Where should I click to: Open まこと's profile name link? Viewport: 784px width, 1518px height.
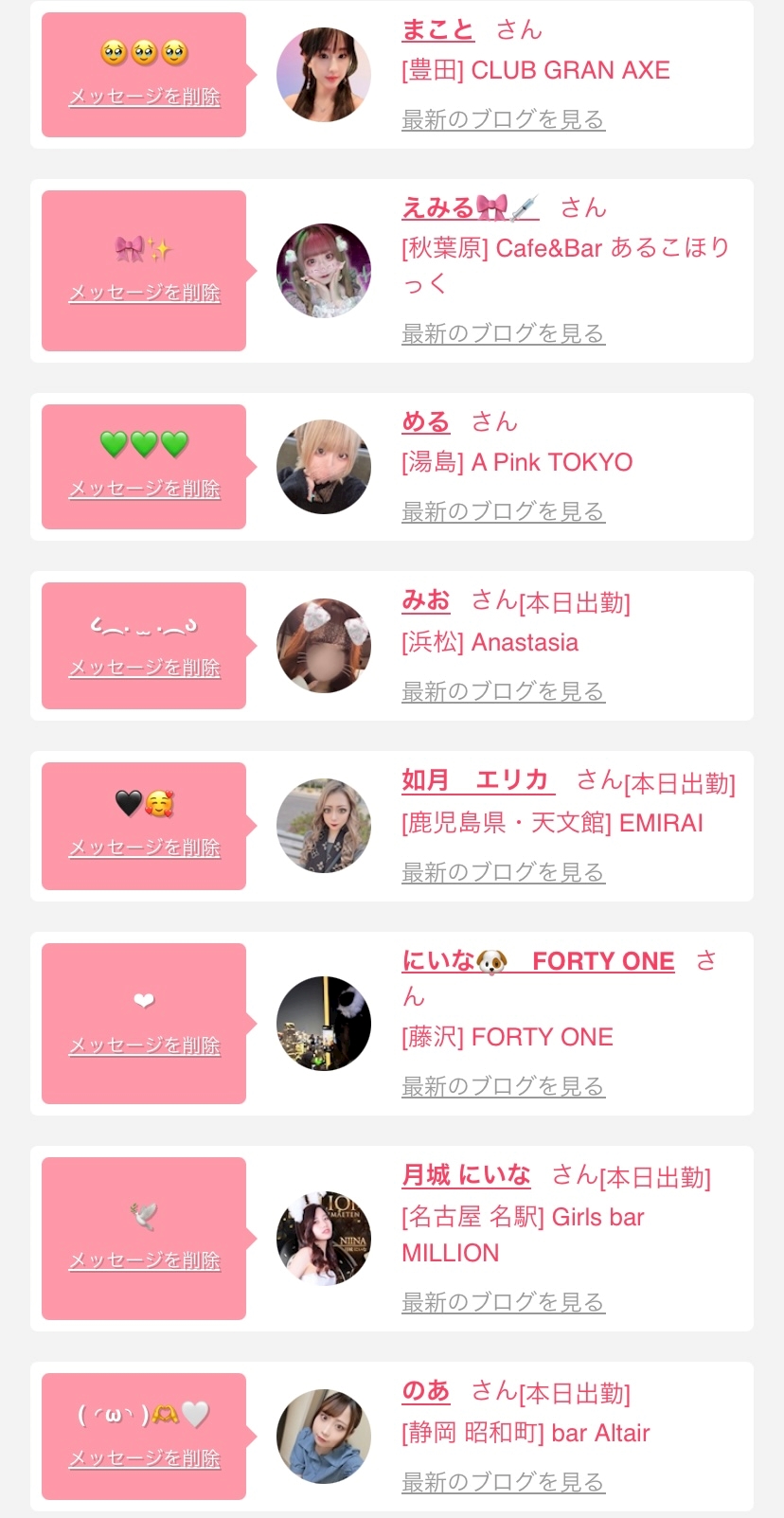click(x=437, y=29)
